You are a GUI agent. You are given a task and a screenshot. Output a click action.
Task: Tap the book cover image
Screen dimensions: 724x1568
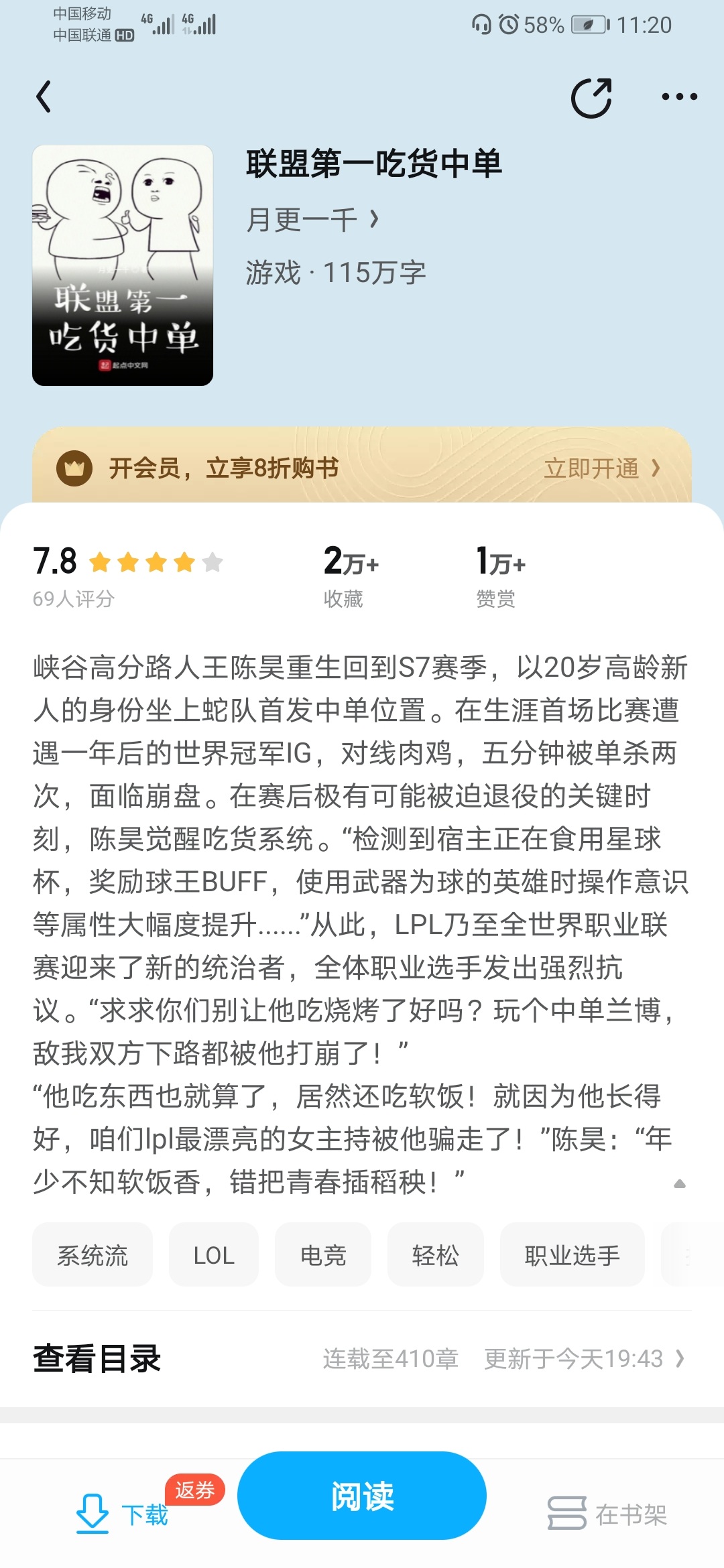123,265
